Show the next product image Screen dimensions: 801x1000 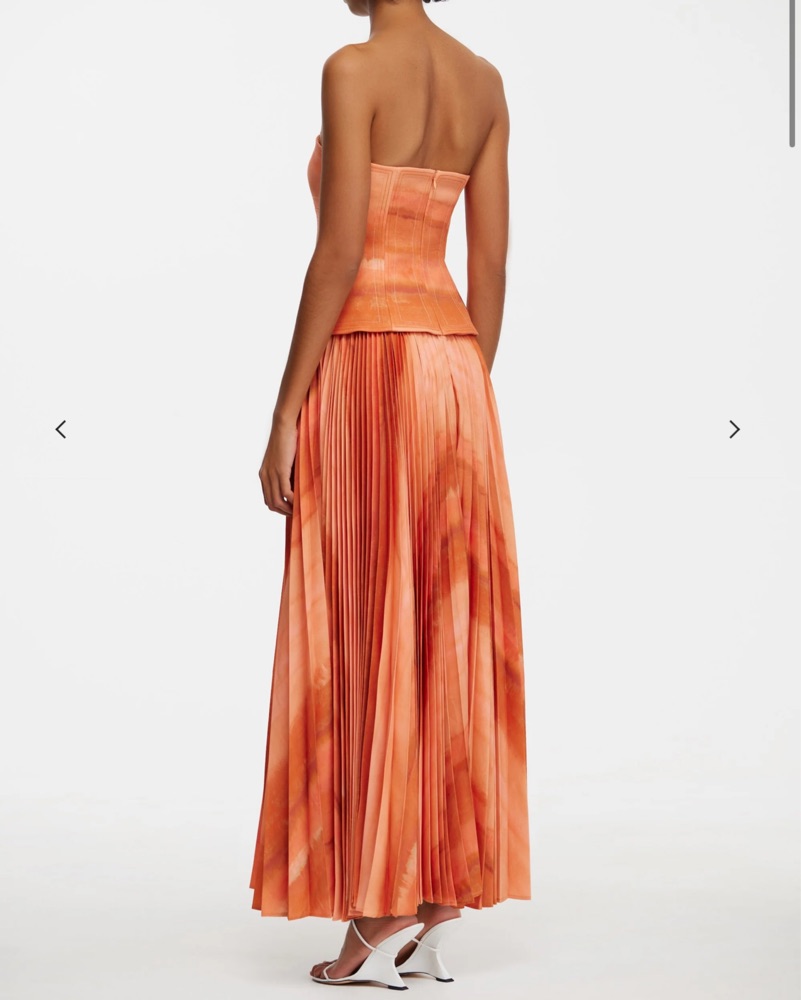pos(734,429)
